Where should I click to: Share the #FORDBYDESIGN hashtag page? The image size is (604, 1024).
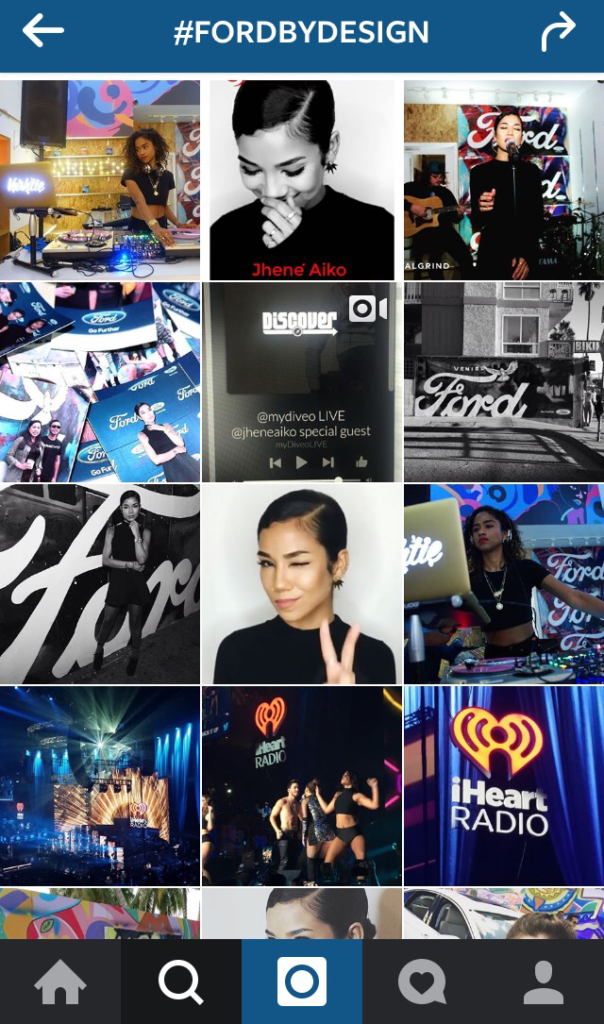click(558, 32)
